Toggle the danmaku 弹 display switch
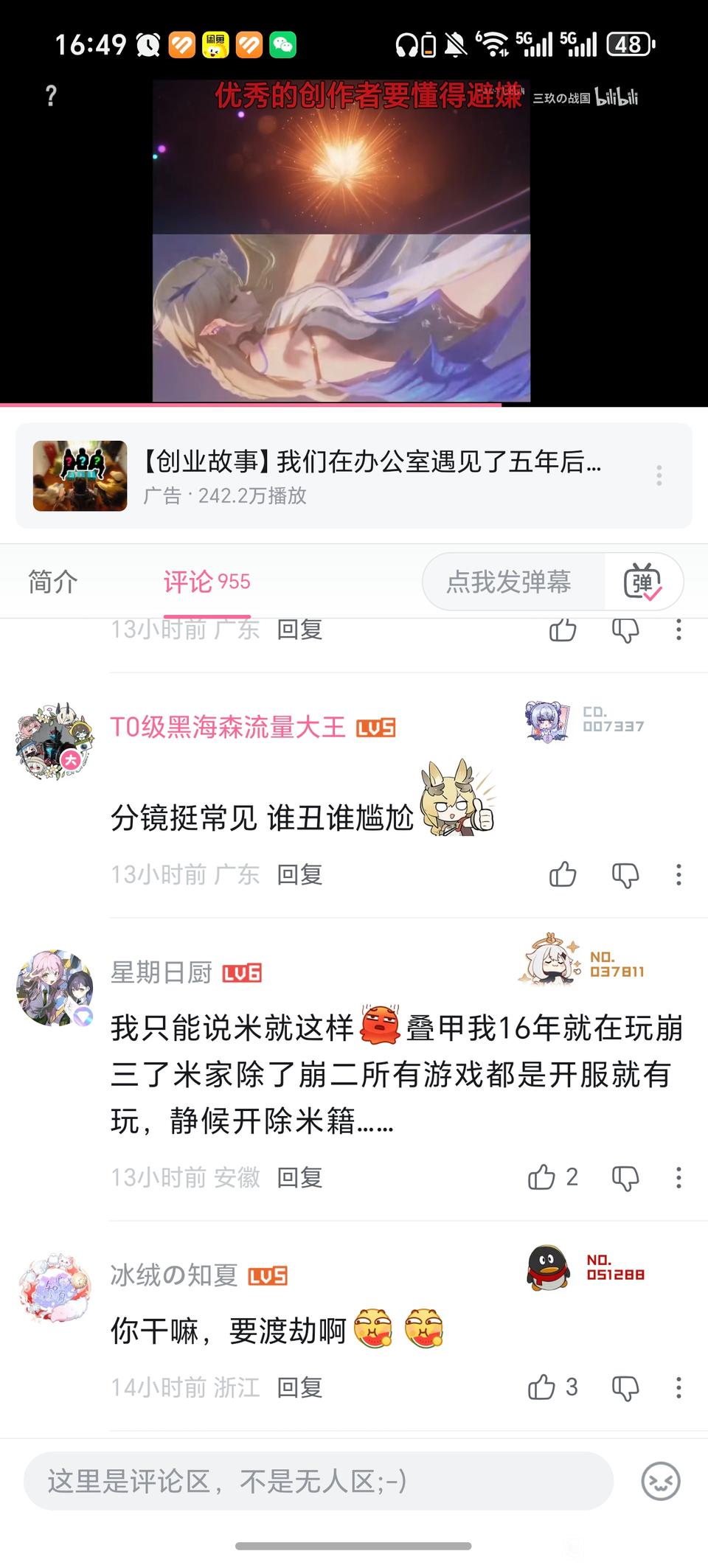Viewport: 708px width, 1568px height. point(643,582)
